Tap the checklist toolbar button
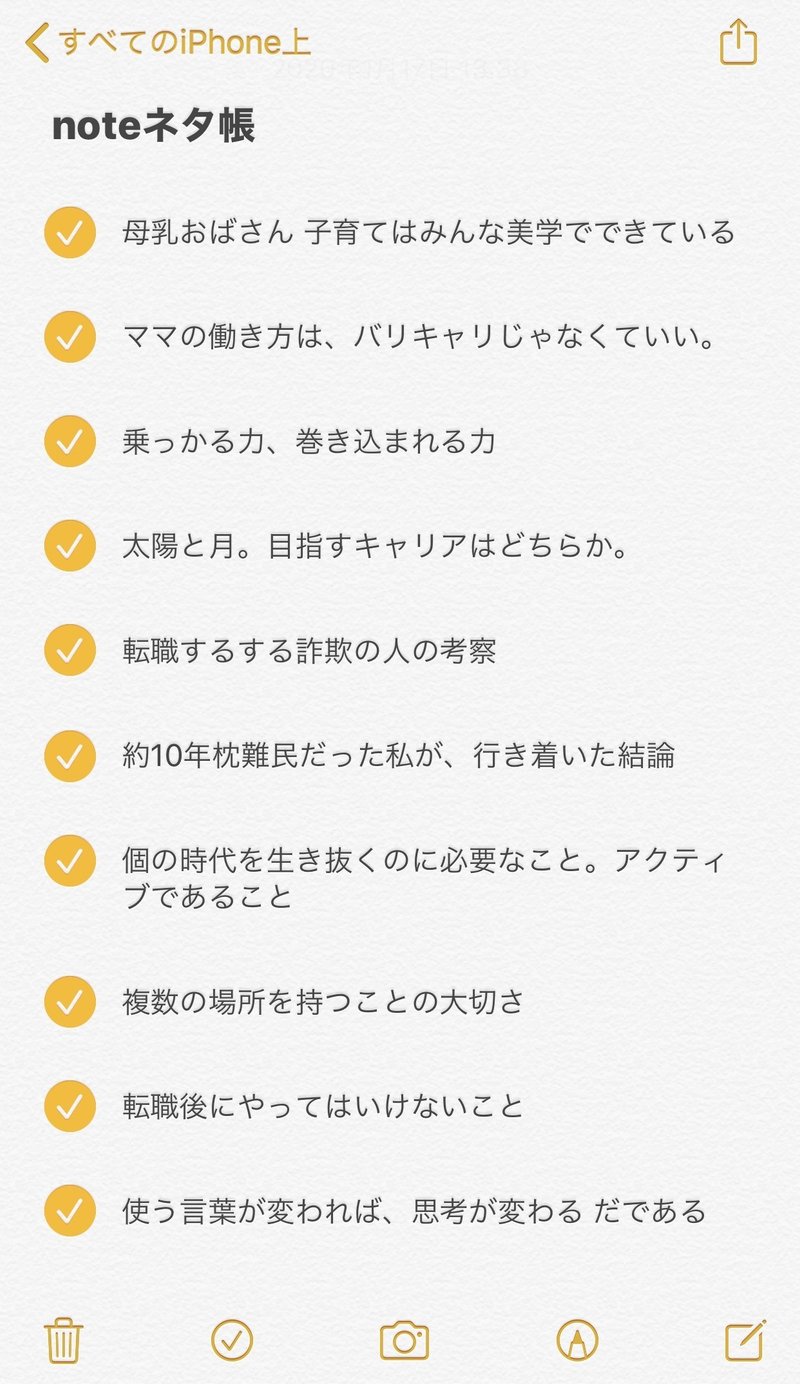Image resolution: width=800 pixels, height=1384 pixels. [x=232, y=1340]
